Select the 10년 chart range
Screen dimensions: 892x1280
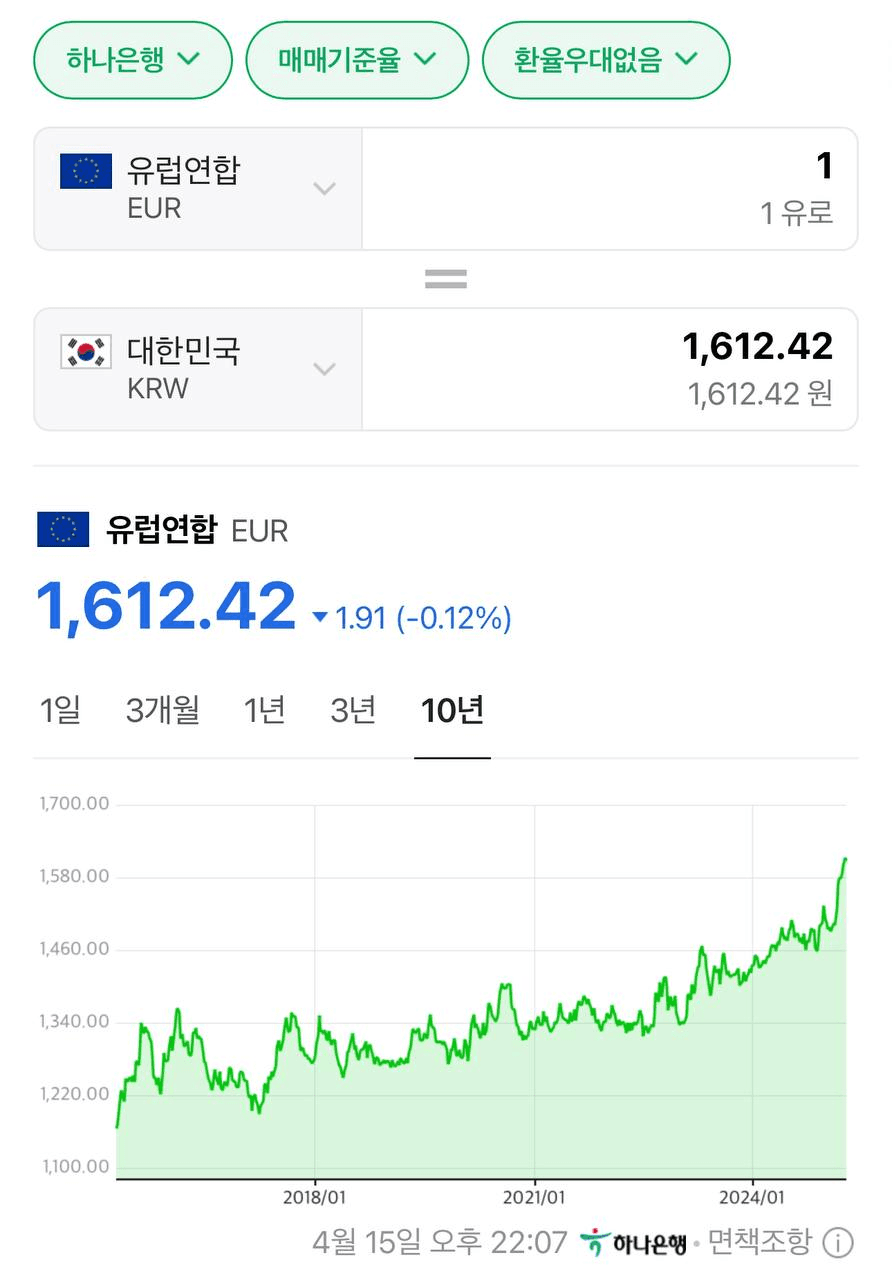tap(452, 710)
